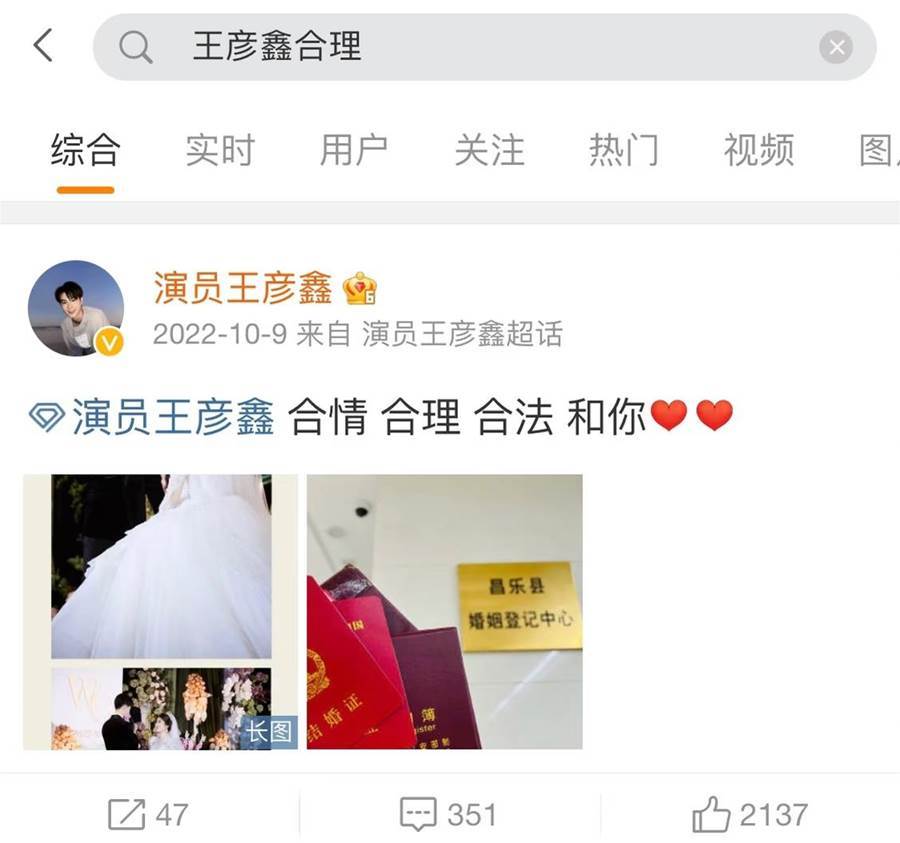
Task: Open the 视频 tab
Action: pyautogui.click(x=759, y=151)
